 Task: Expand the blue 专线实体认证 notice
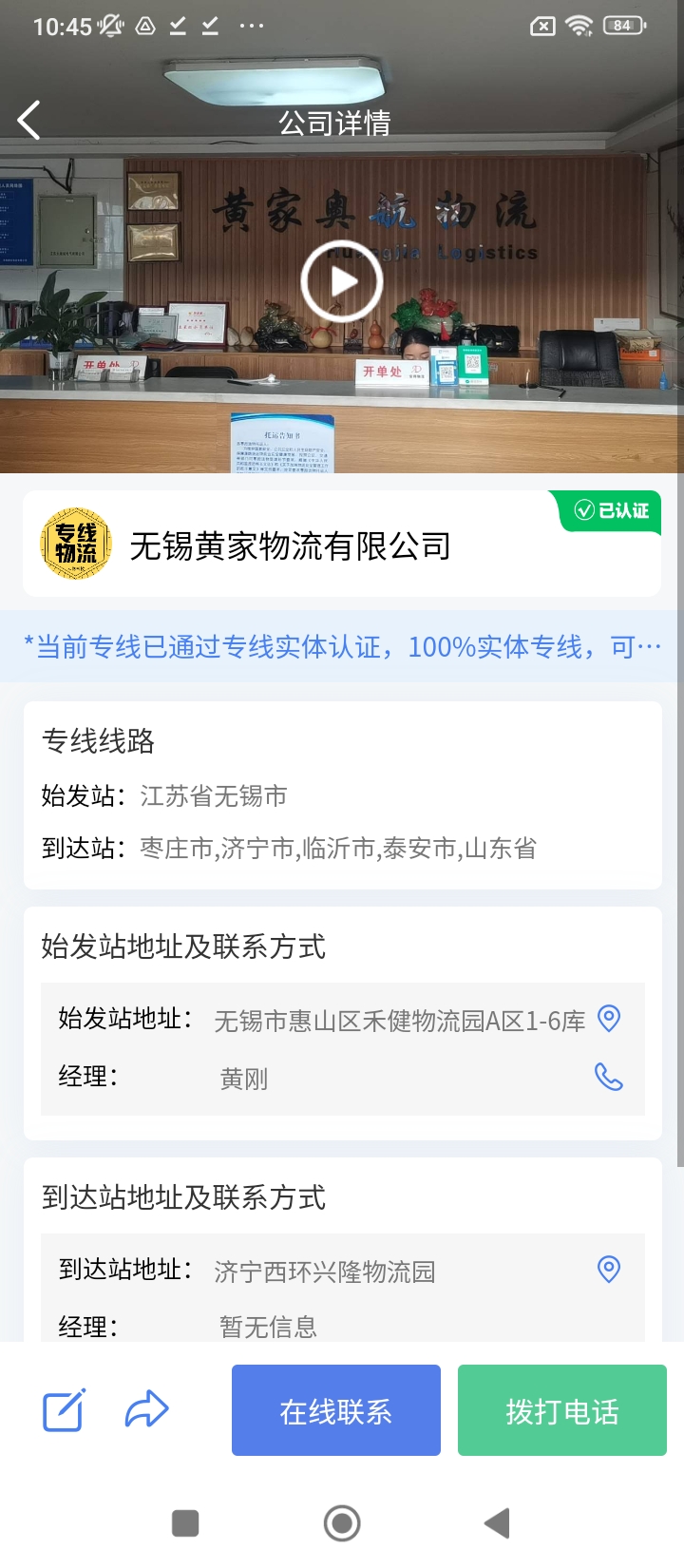point(342,647)
